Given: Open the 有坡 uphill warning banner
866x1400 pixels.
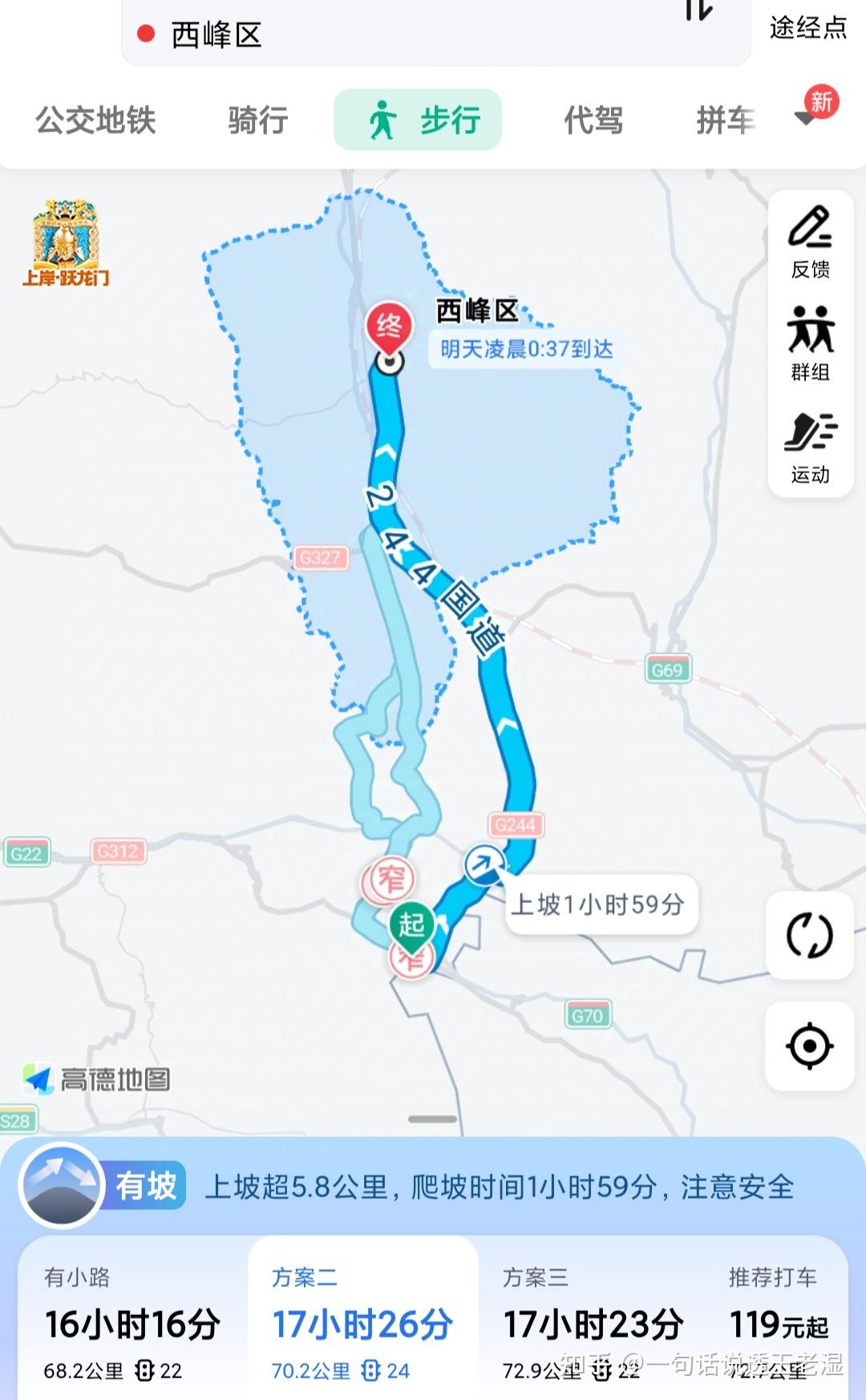Looking at the screenshot, I should pos(433,1187).
